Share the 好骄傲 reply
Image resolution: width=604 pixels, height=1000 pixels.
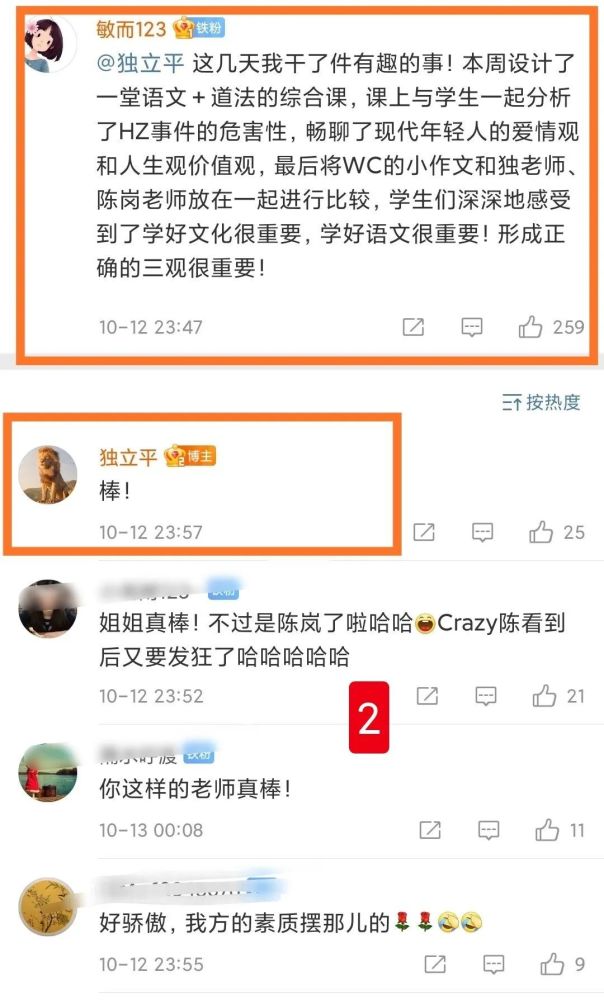tap(435, 964)
